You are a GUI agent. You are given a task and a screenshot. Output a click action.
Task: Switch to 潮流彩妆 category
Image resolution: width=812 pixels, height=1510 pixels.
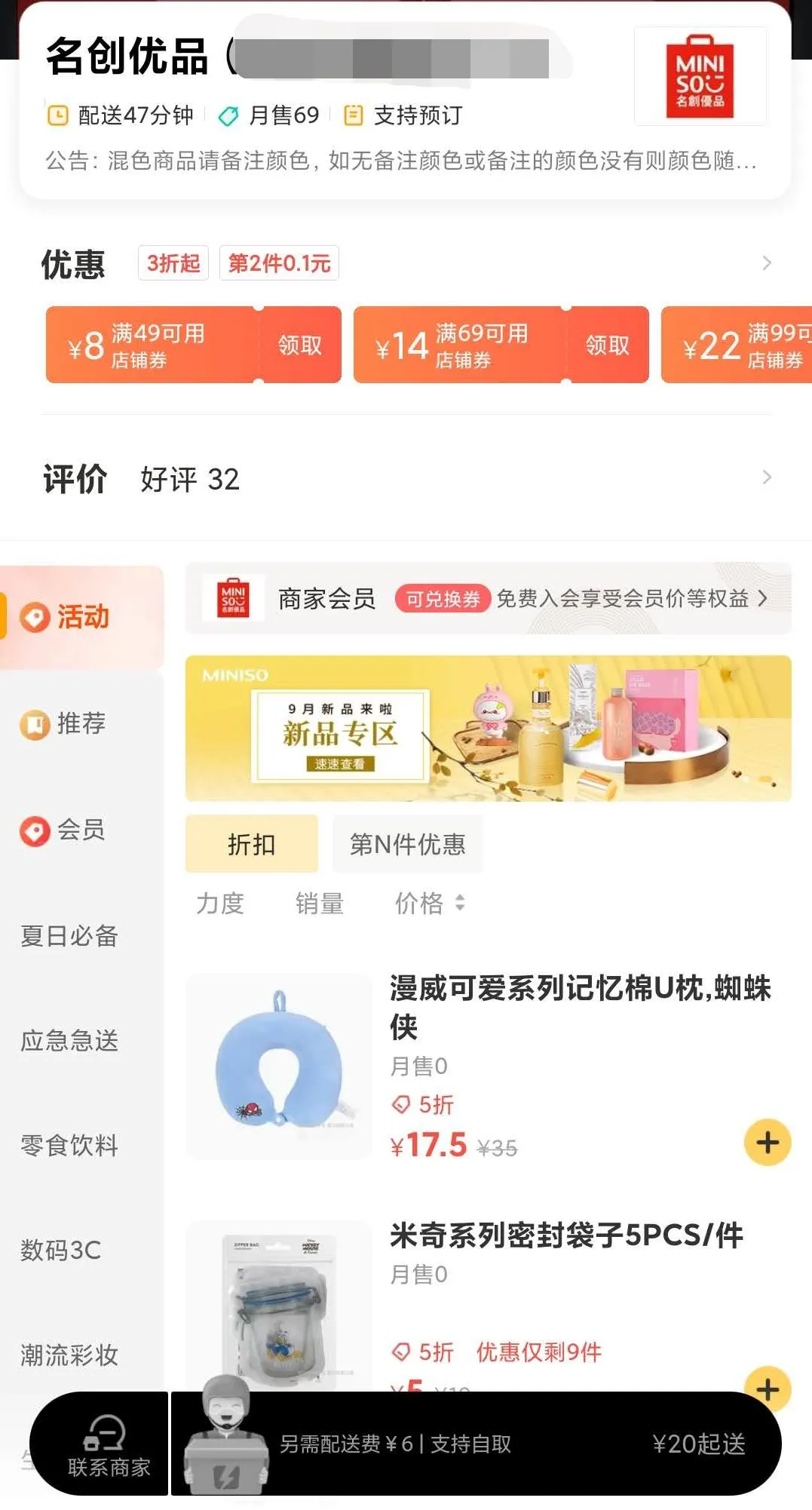pyautogui.click(x=69, y=1355)
